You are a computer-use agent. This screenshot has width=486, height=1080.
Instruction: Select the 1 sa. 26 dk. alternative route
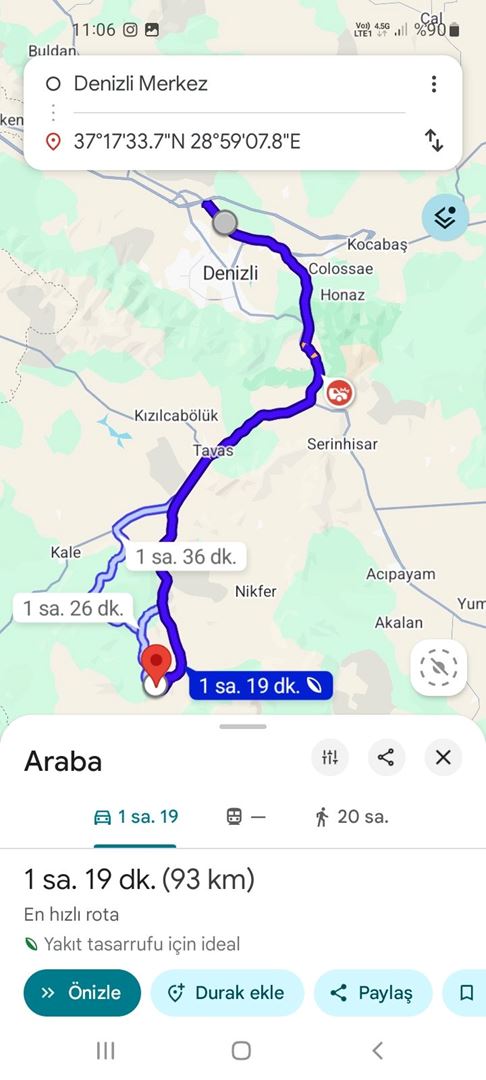73,608
